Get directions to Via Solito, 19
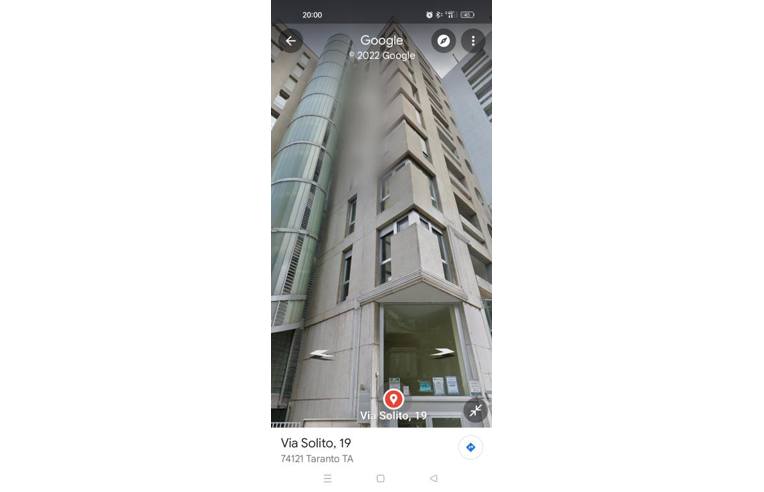The image size is (764, 492). pyautogui.click(x=470, y=447)
